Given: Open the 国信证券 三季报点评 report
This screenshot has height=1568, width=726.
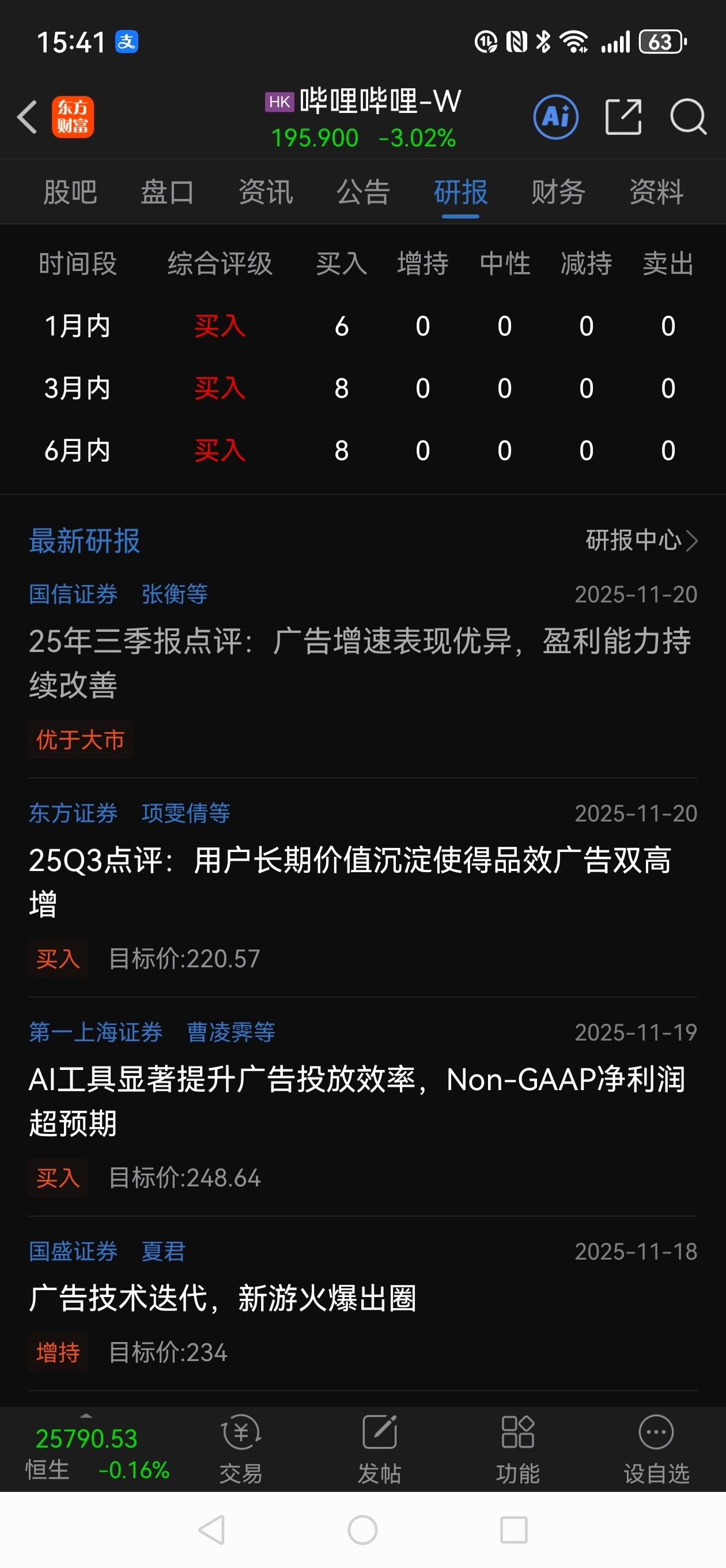Looking at the screenshot, I should 359,662.
